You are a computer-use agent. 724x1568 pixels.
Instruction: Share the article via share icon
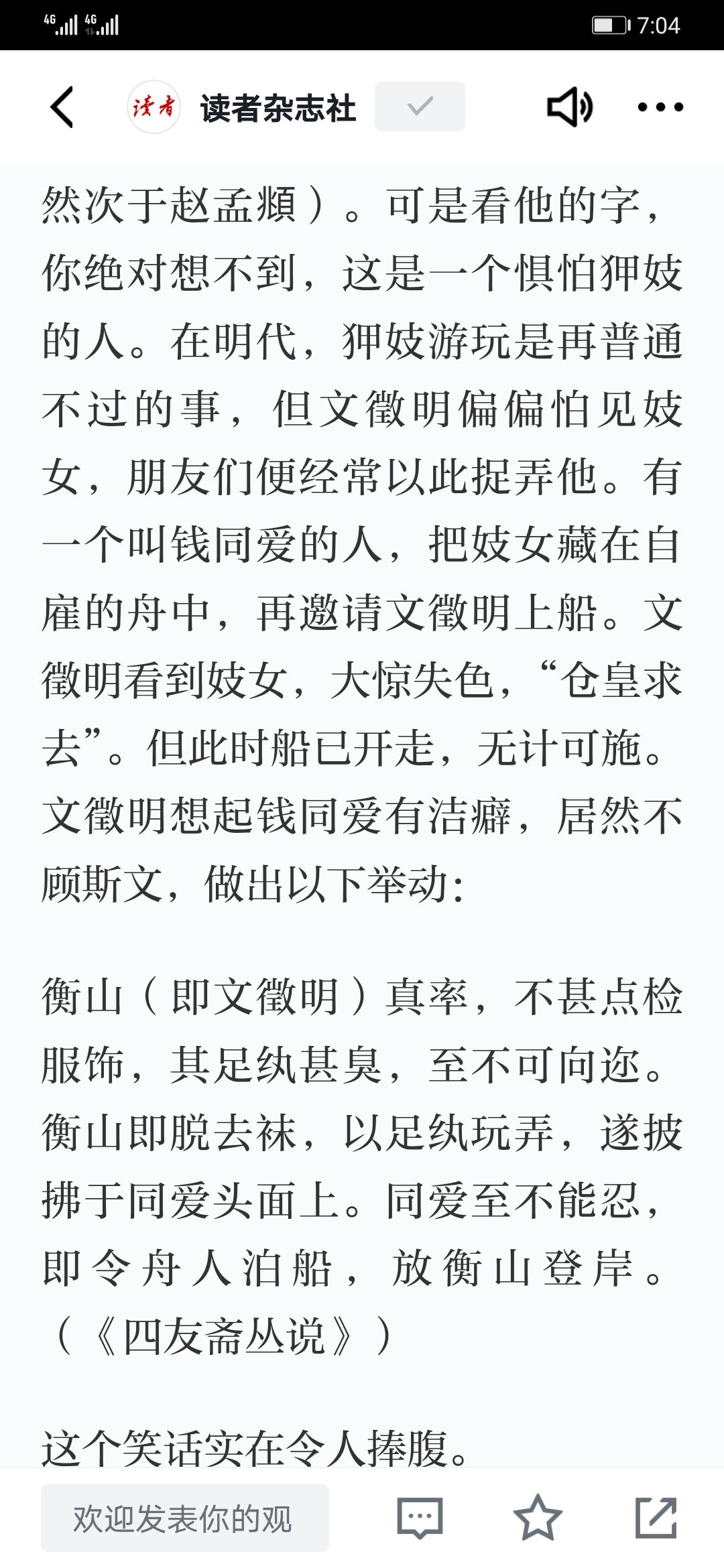(656, 1517)
